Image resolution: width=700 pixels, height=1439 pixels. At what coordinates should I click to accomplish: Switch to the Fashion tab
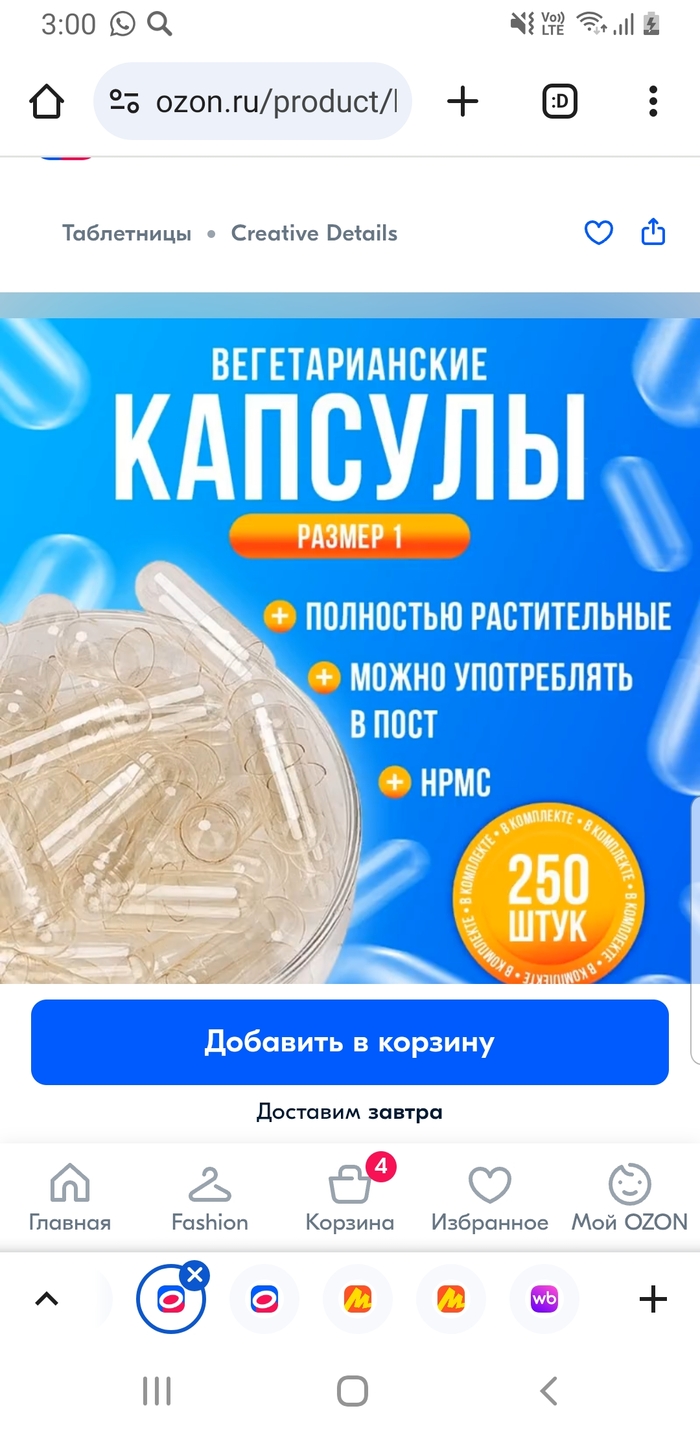(210, 1197)
